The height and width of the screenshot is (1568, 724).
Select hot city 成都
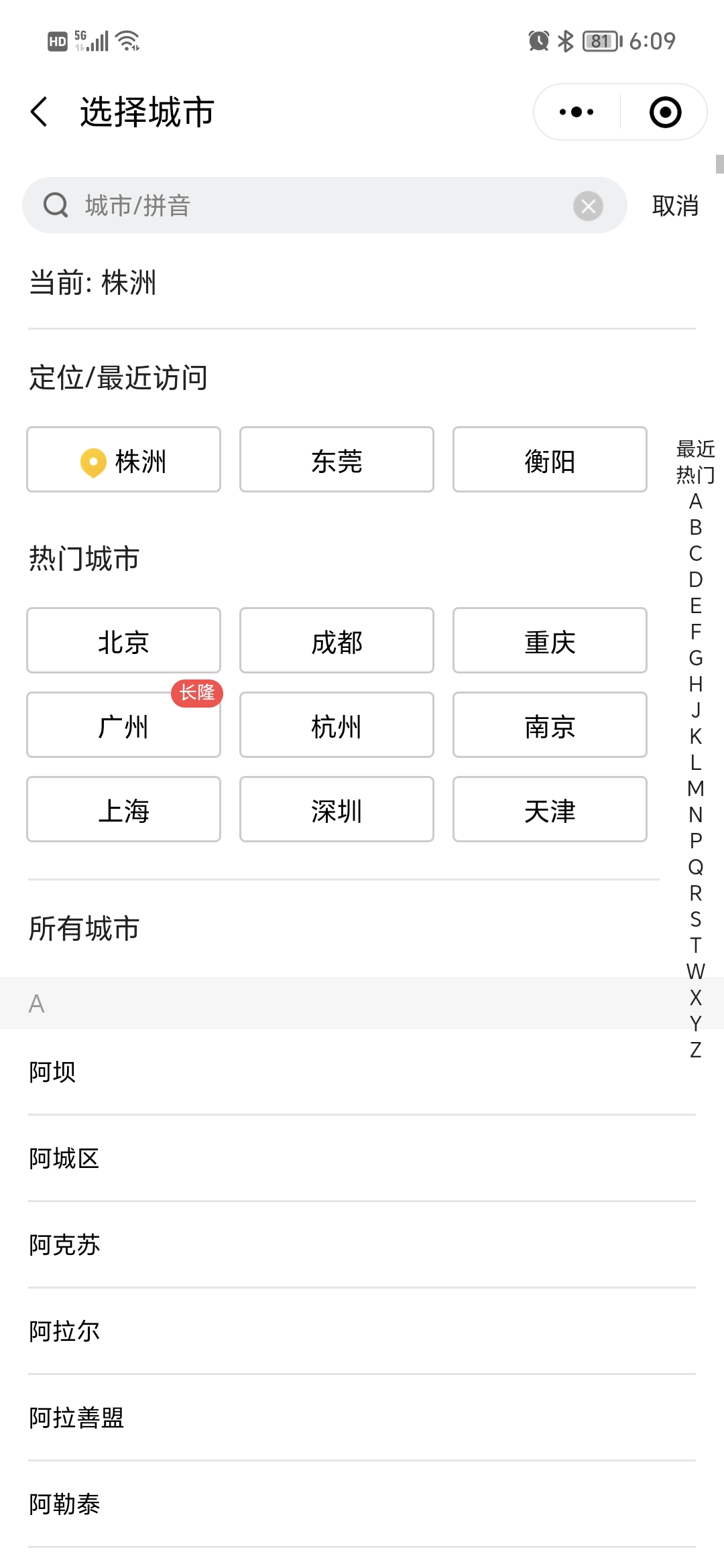tap(337, 641)
